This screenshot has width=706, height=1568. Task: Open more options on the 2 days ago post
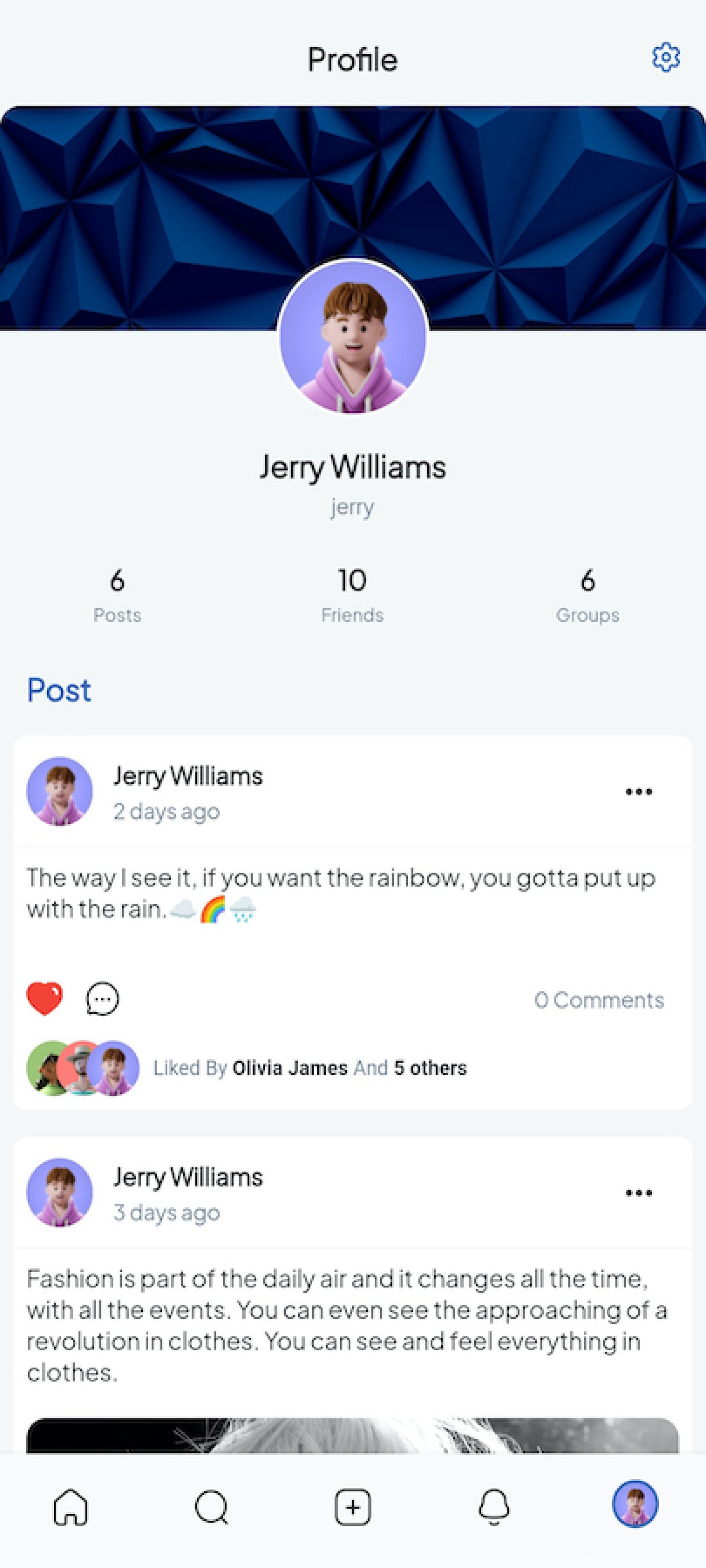tap(638, 791)
